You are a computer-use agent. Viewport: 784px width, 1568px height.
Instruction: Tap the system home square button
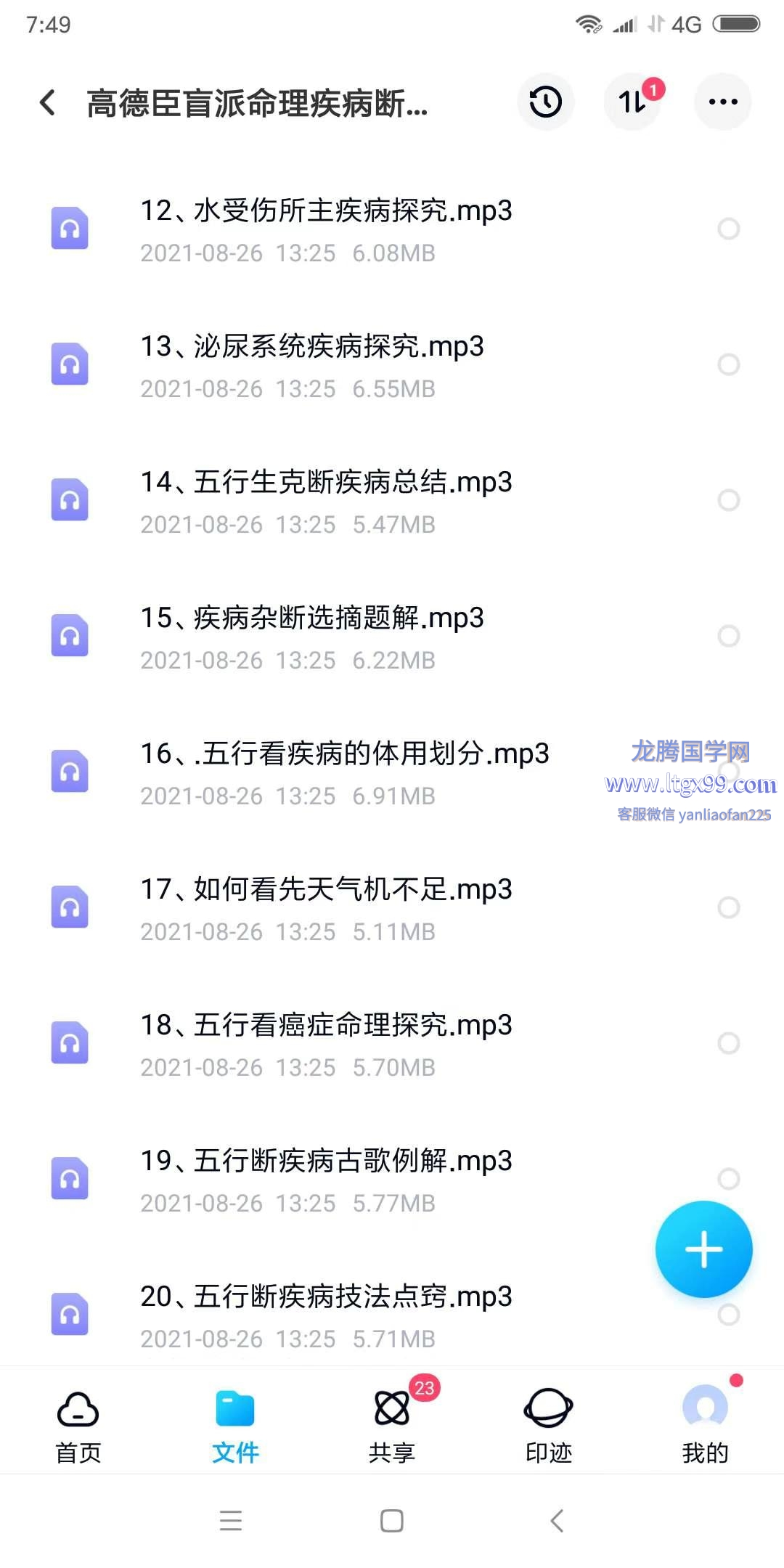click(x=392, y=1521)
